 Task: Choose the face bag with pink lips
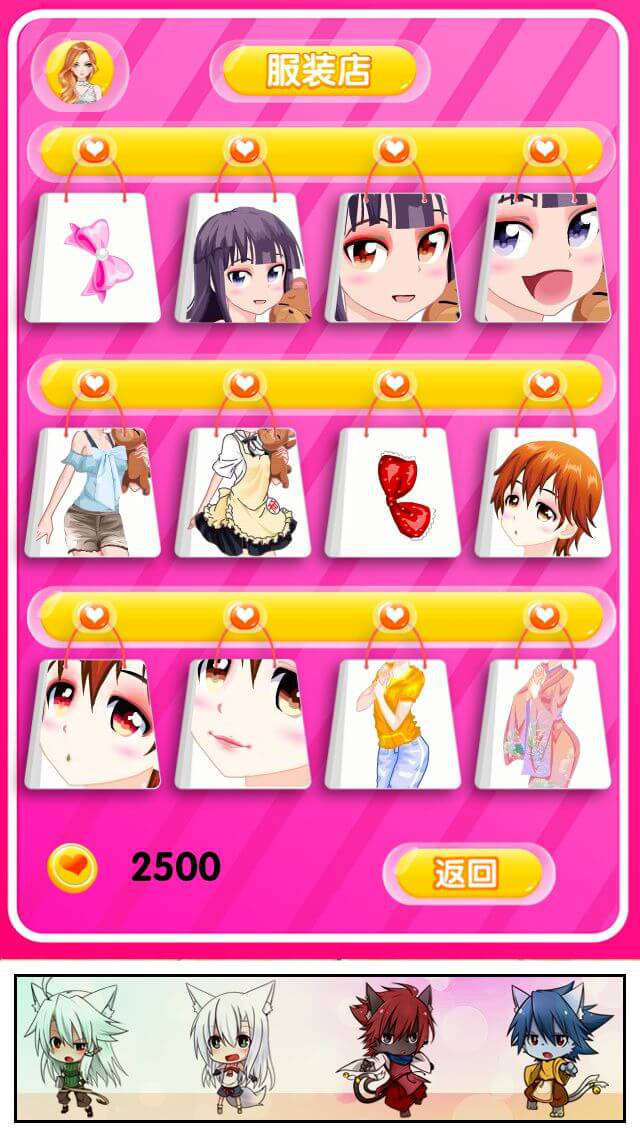coord(245,726)
